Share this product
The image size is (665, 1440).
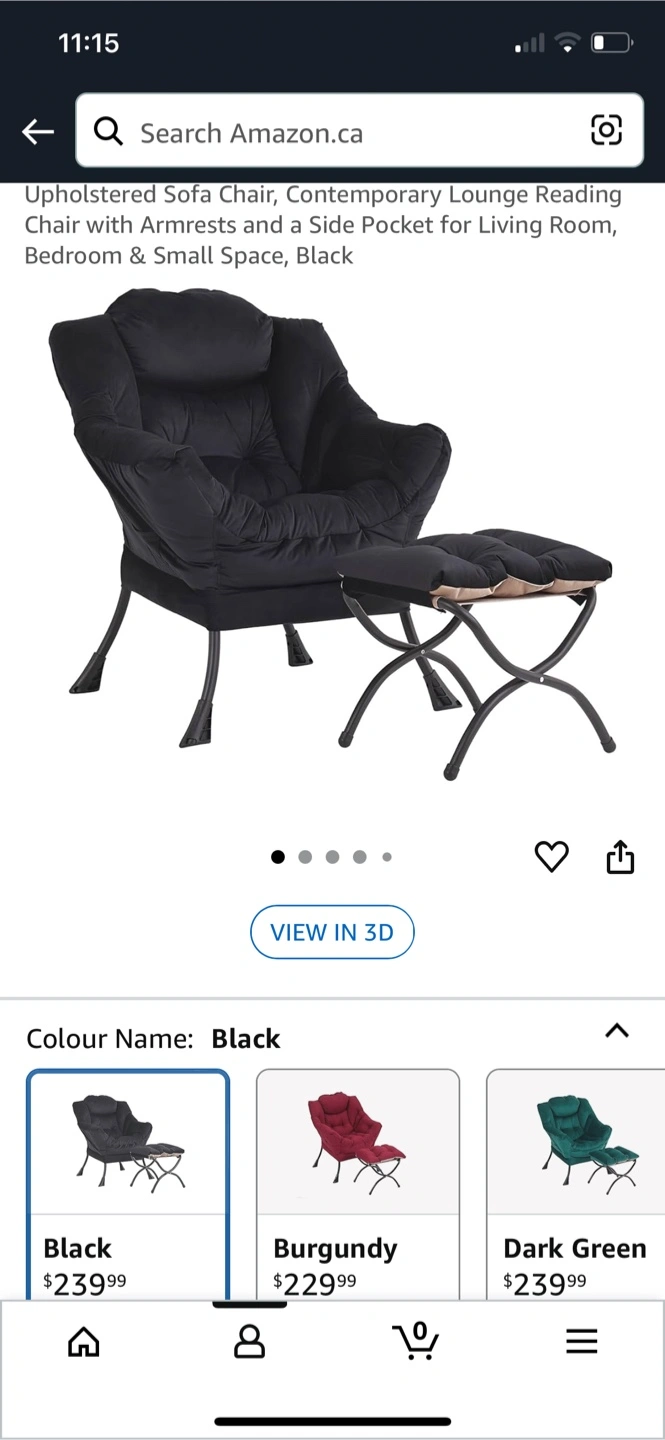click(620, 857)
